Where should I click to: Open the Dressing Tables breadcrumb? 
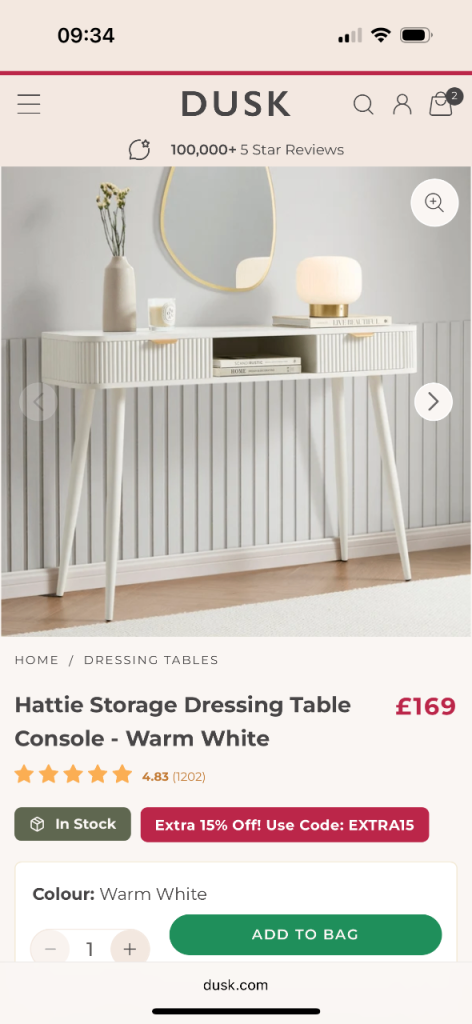coord(151,660)
